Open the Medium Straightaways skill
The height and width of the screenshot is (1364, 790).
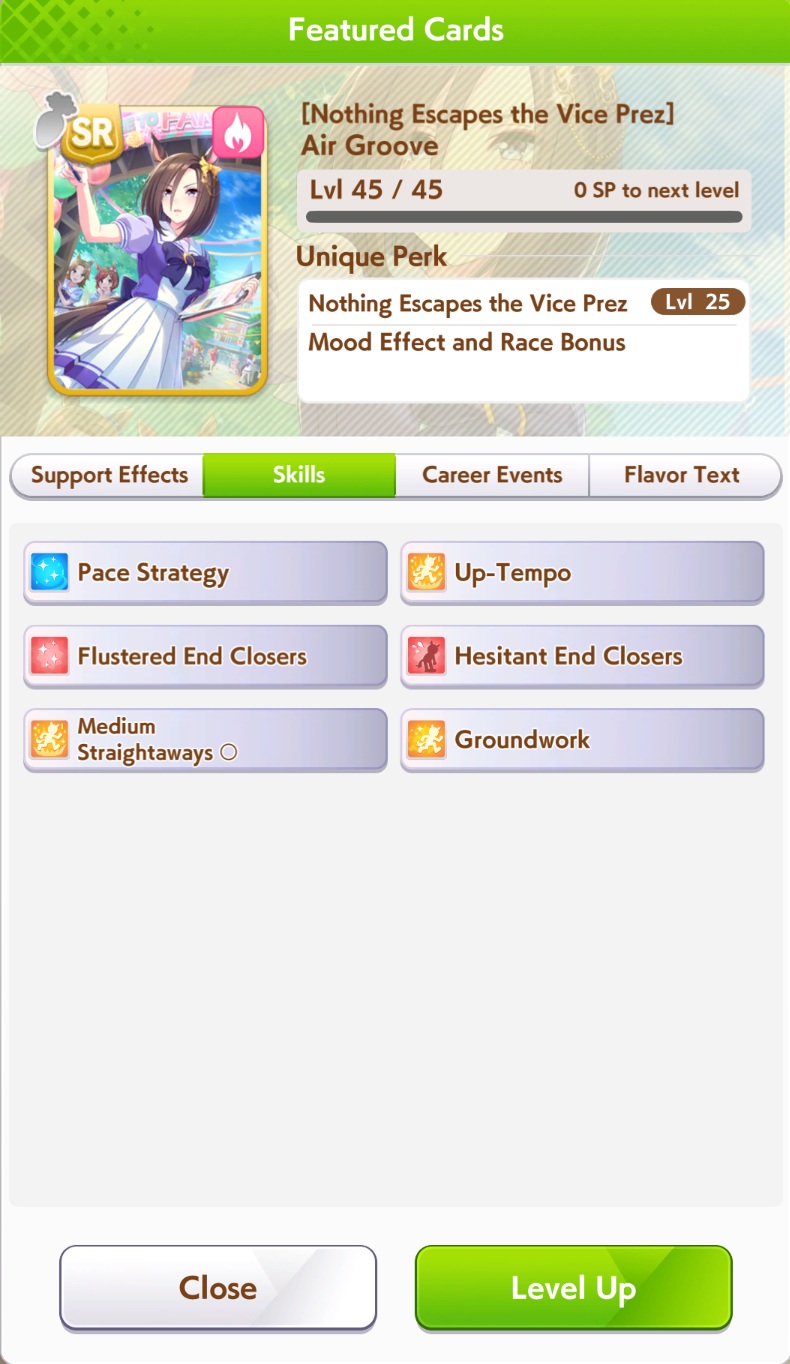click(205, 740)
